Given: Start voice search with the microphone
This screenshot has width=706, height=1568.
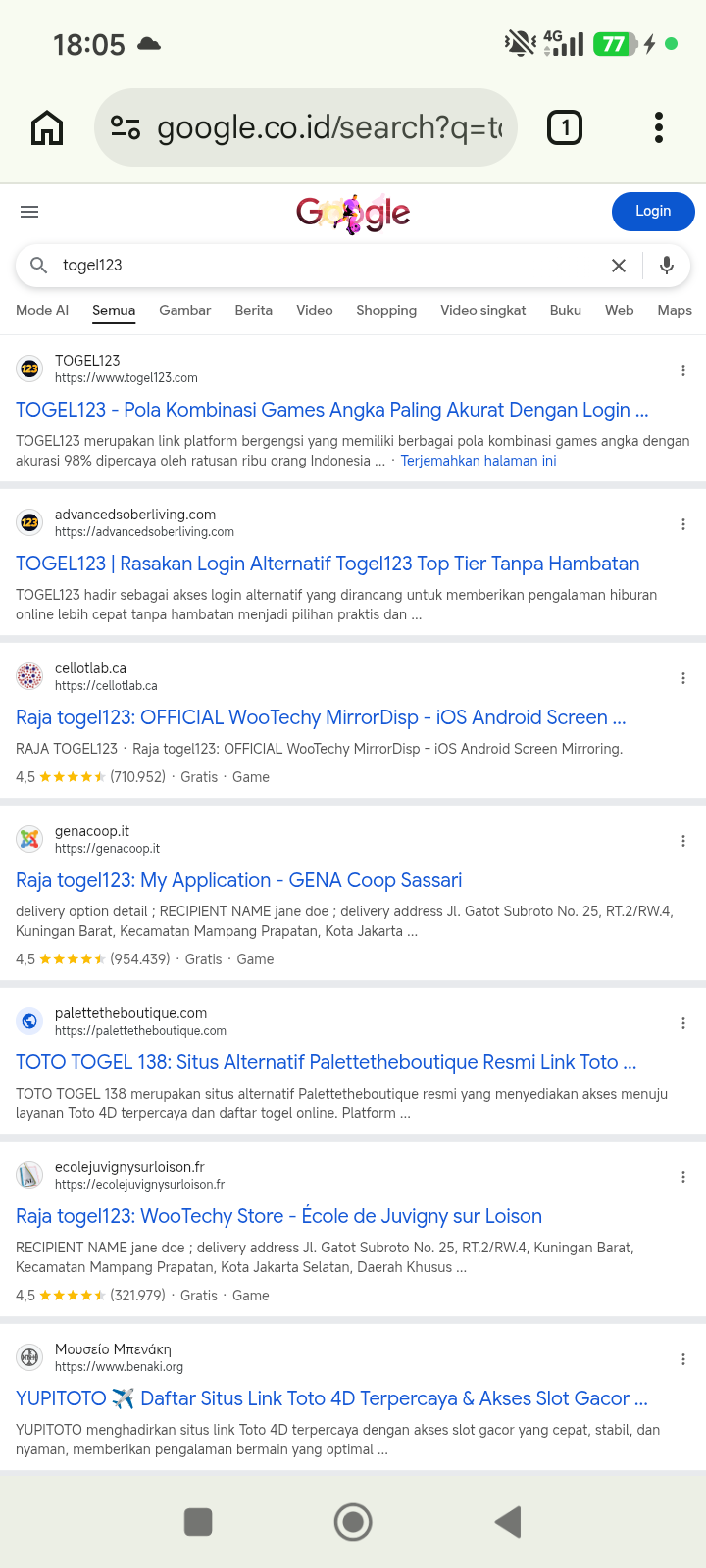Looking at the screenshot, I should tap(667, 266).
